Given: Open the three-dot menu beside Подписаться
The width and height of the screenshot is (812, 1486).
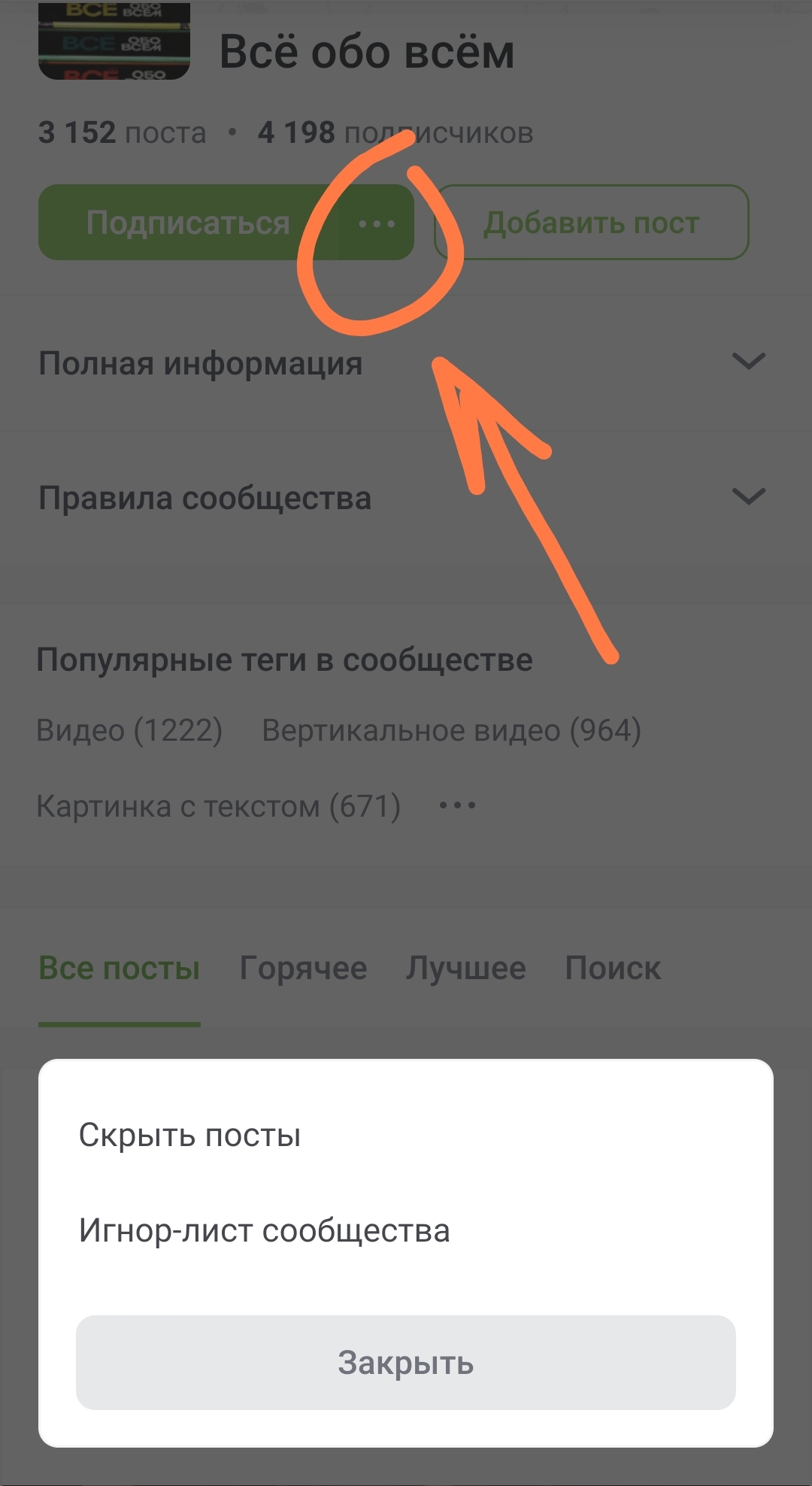Looking at the screenshot, I should click(377, 223).
